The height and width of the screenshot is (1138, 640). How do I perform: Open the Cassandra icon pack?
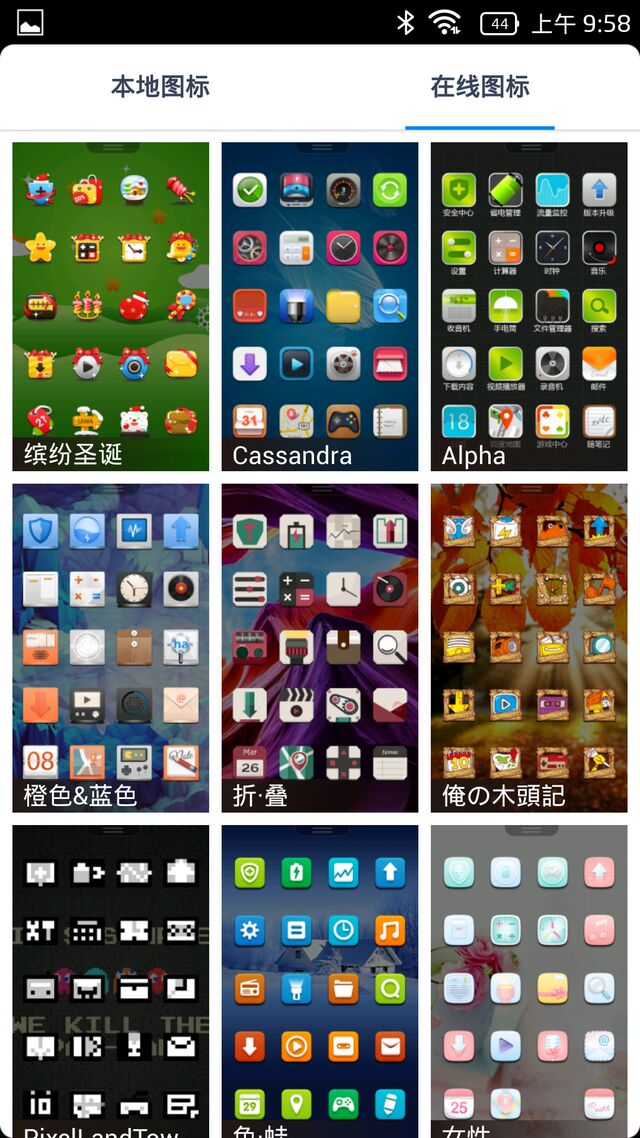(320, 306)
